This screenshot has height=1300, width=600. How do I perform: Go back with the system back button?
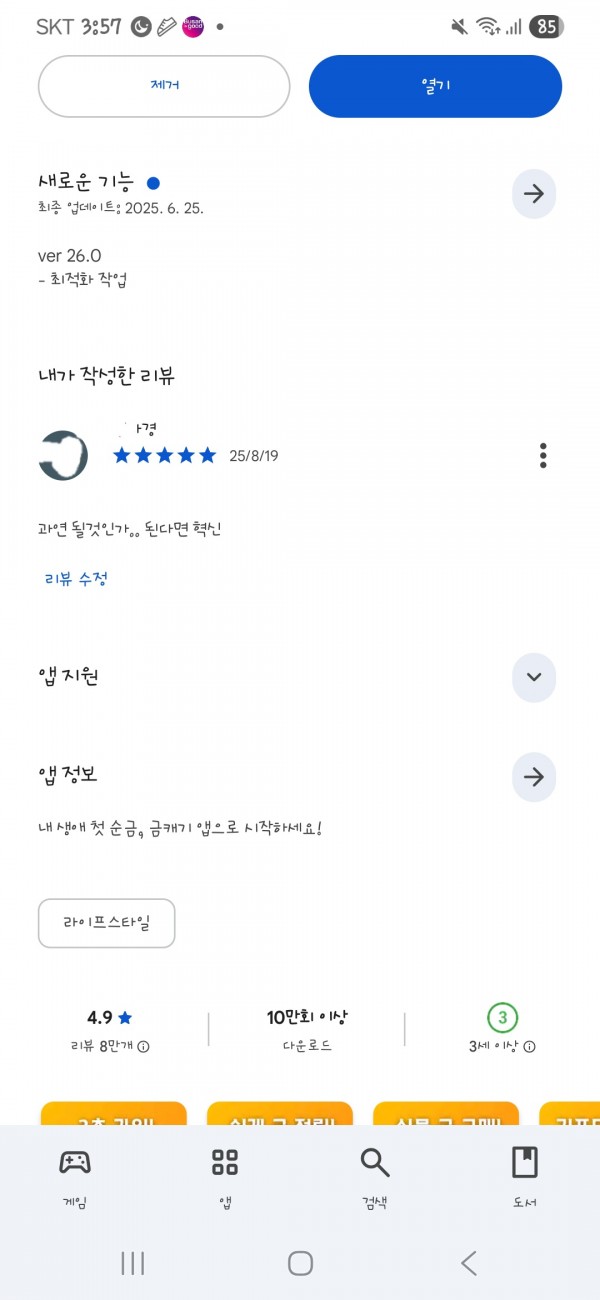[468, 1263]
